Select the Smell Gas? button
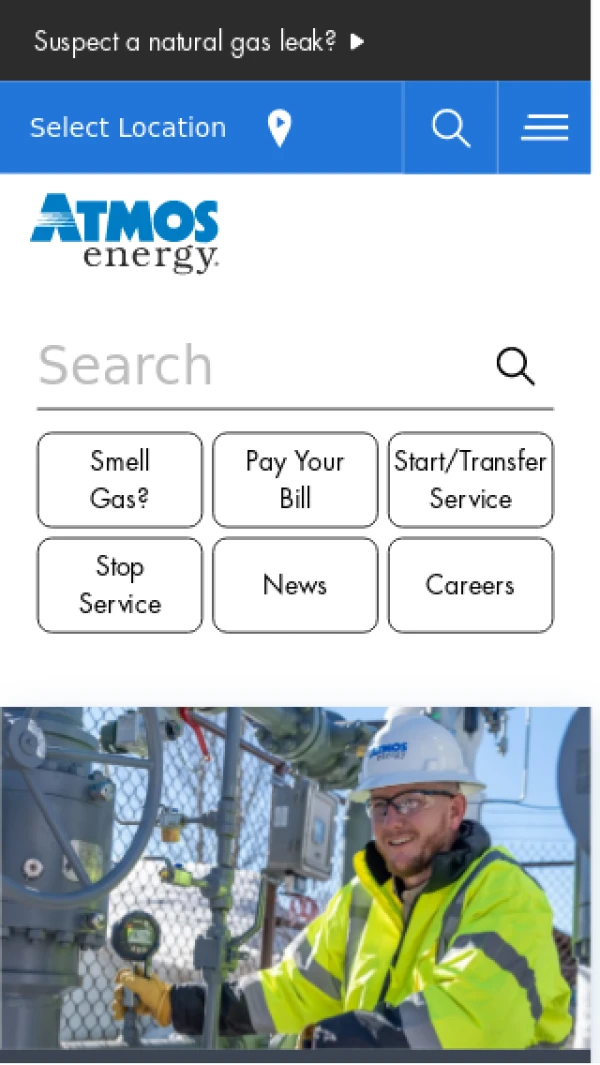Viewport: 600px width, 1065px height. coord(120,480)
